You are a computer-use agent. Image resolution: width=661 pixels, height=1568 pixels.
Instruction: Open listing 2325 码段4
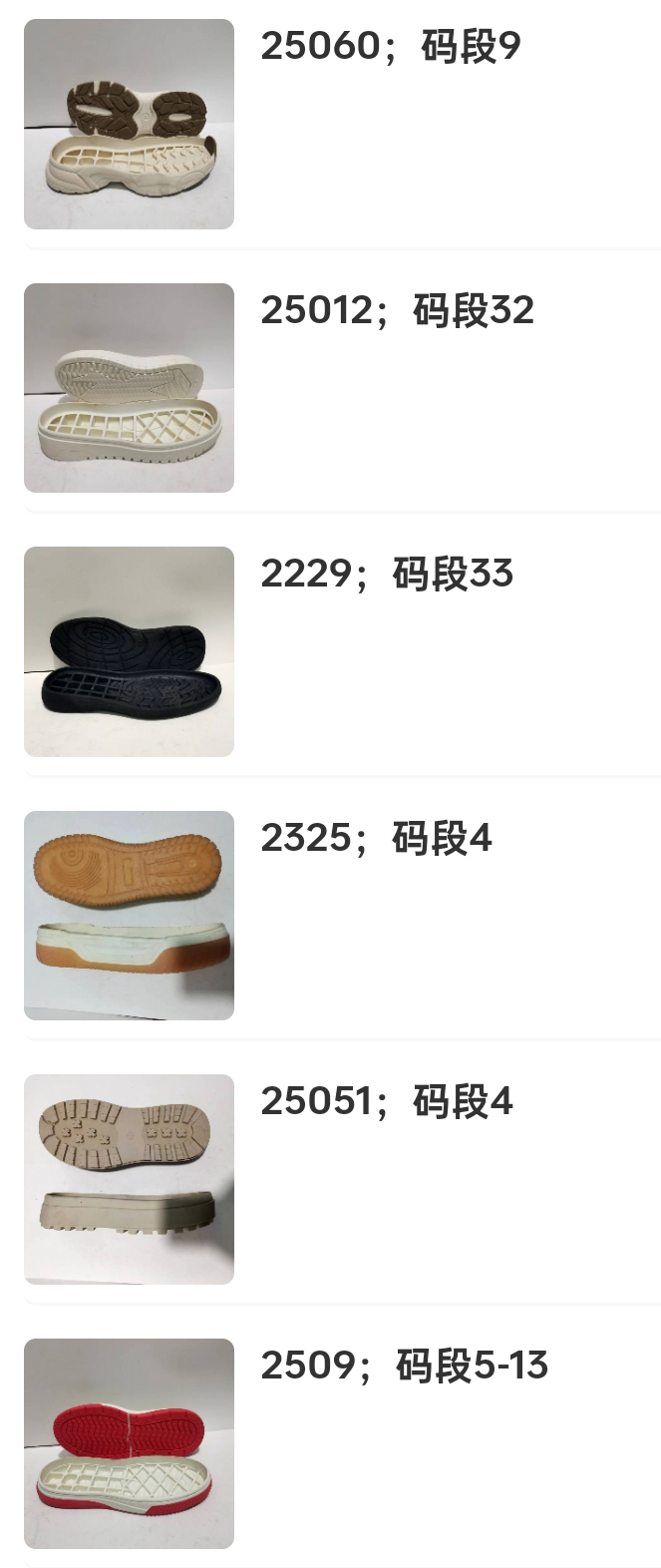[x=376, y=839]
